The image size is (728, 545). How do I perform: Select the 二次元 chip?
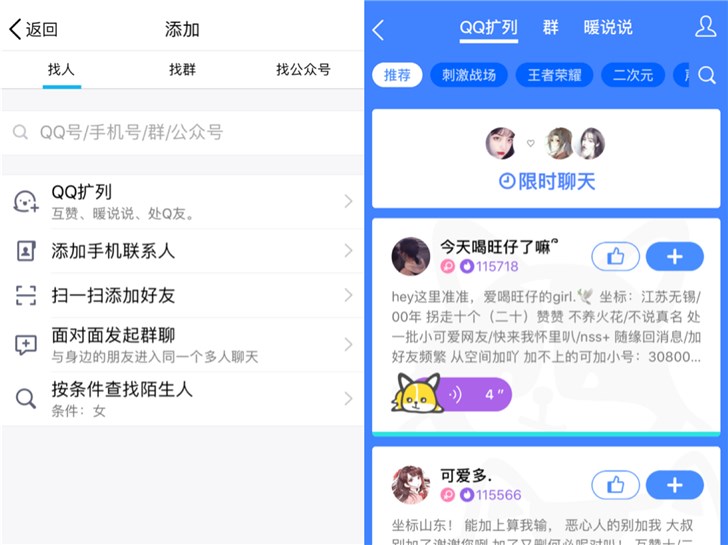(633, 75)
